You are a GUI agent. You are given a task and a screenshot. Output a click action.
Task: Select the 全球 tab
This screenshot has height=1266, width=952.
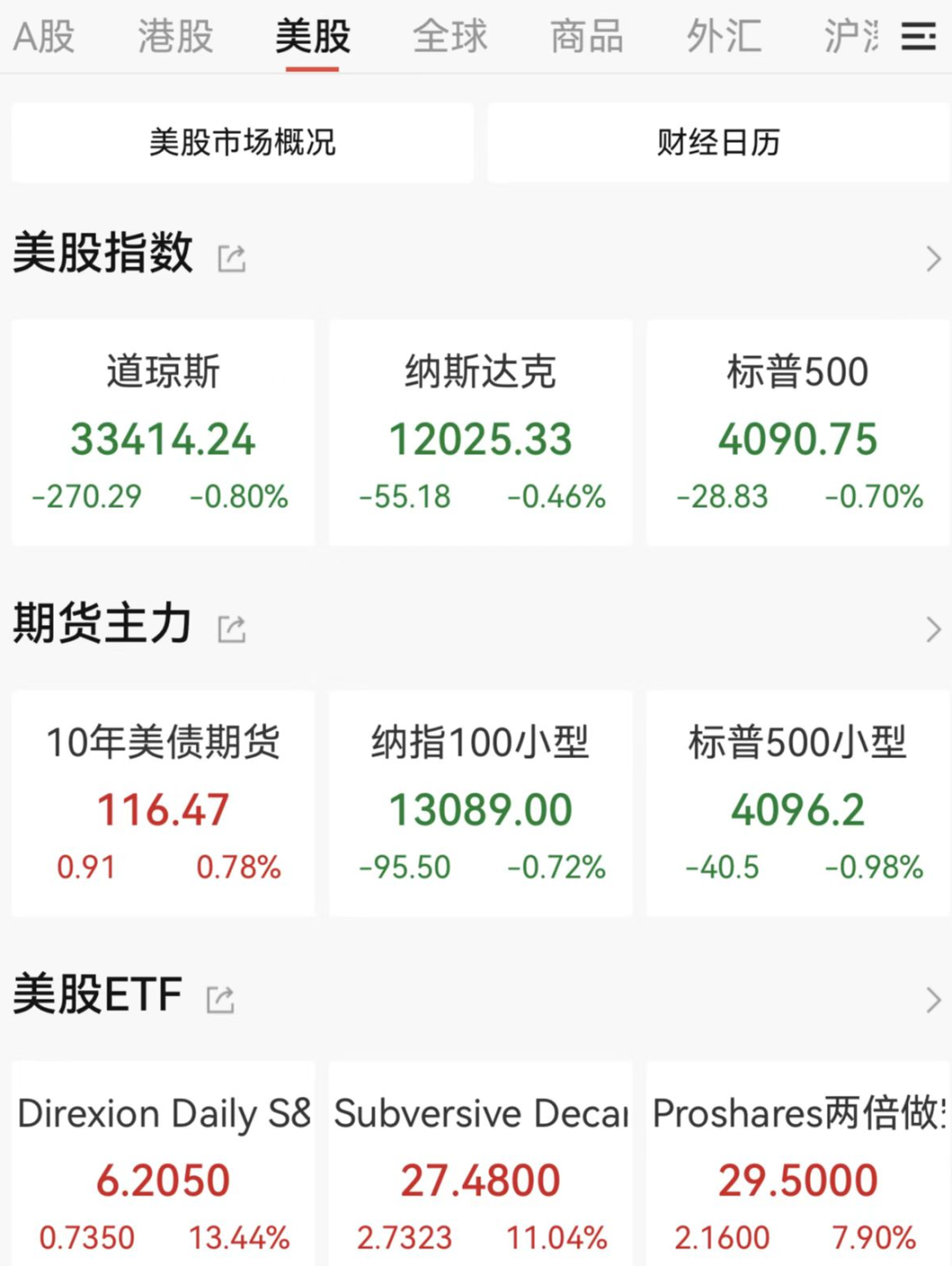click(x=450, y=37)
